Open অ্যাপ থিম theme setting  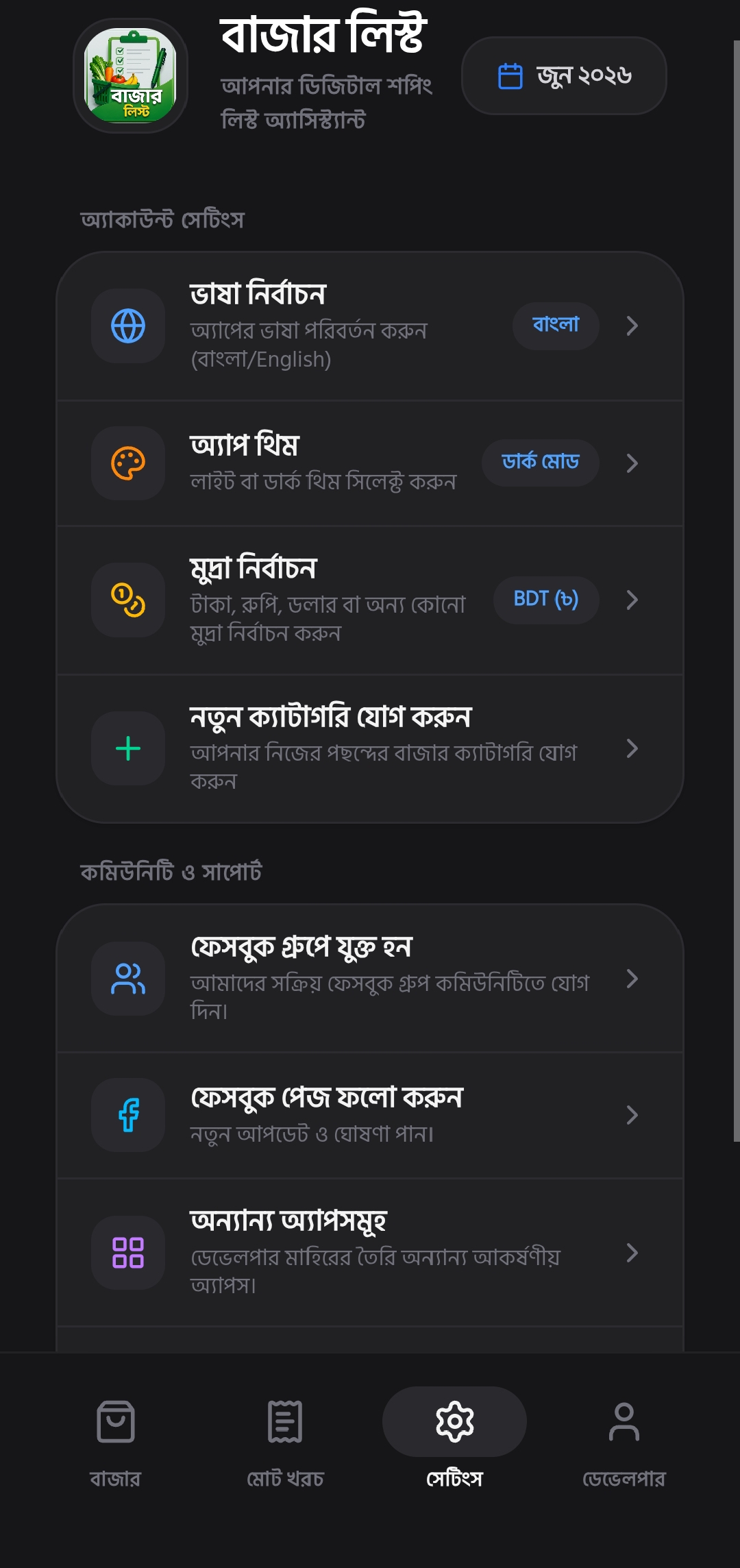[370, 463]
